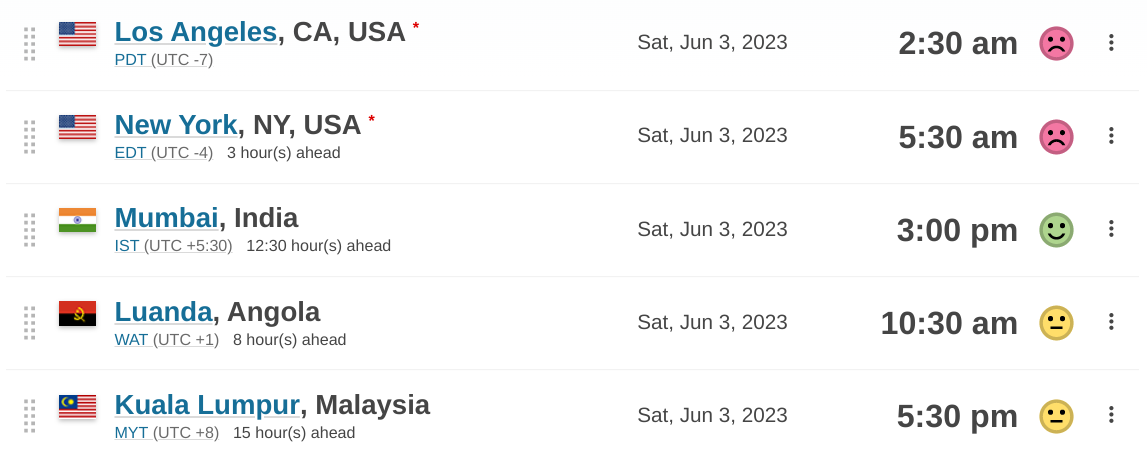Open the WAT time zone link
This screenshot has width=1147, height=454.
point(131,340)
